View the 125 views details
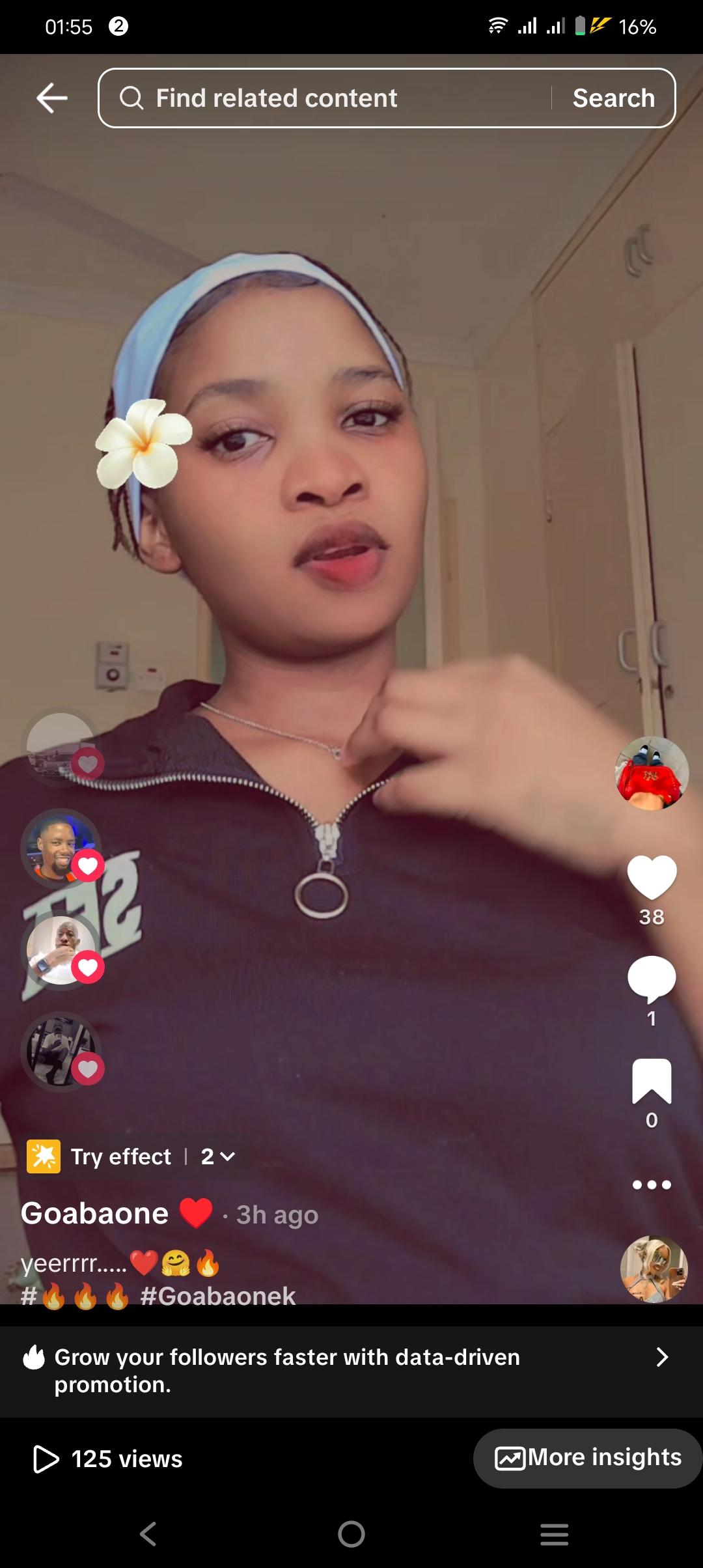The width and height of the screenshot is (703, 1568). 109,1459
